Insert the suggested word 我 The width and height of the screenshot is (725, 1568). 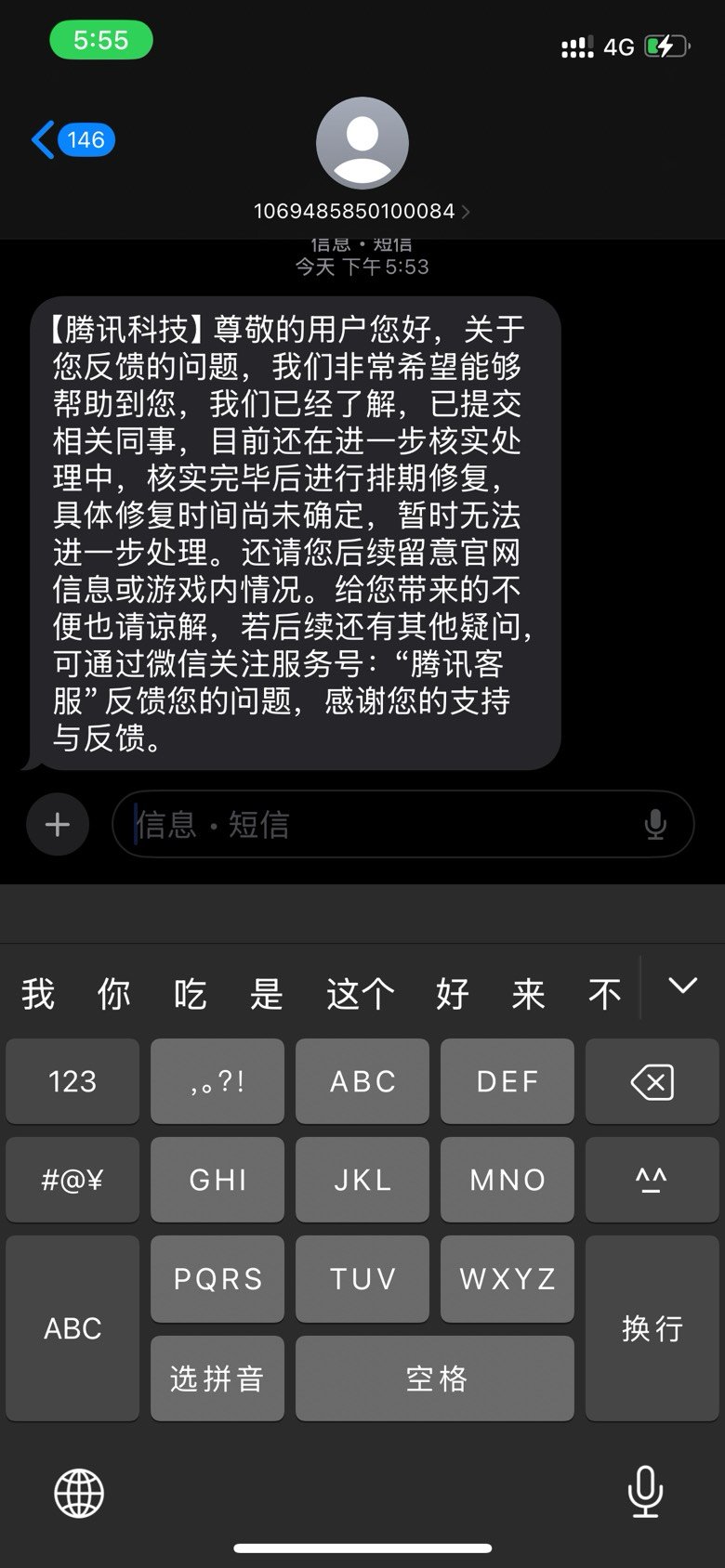tap(38, 994)
